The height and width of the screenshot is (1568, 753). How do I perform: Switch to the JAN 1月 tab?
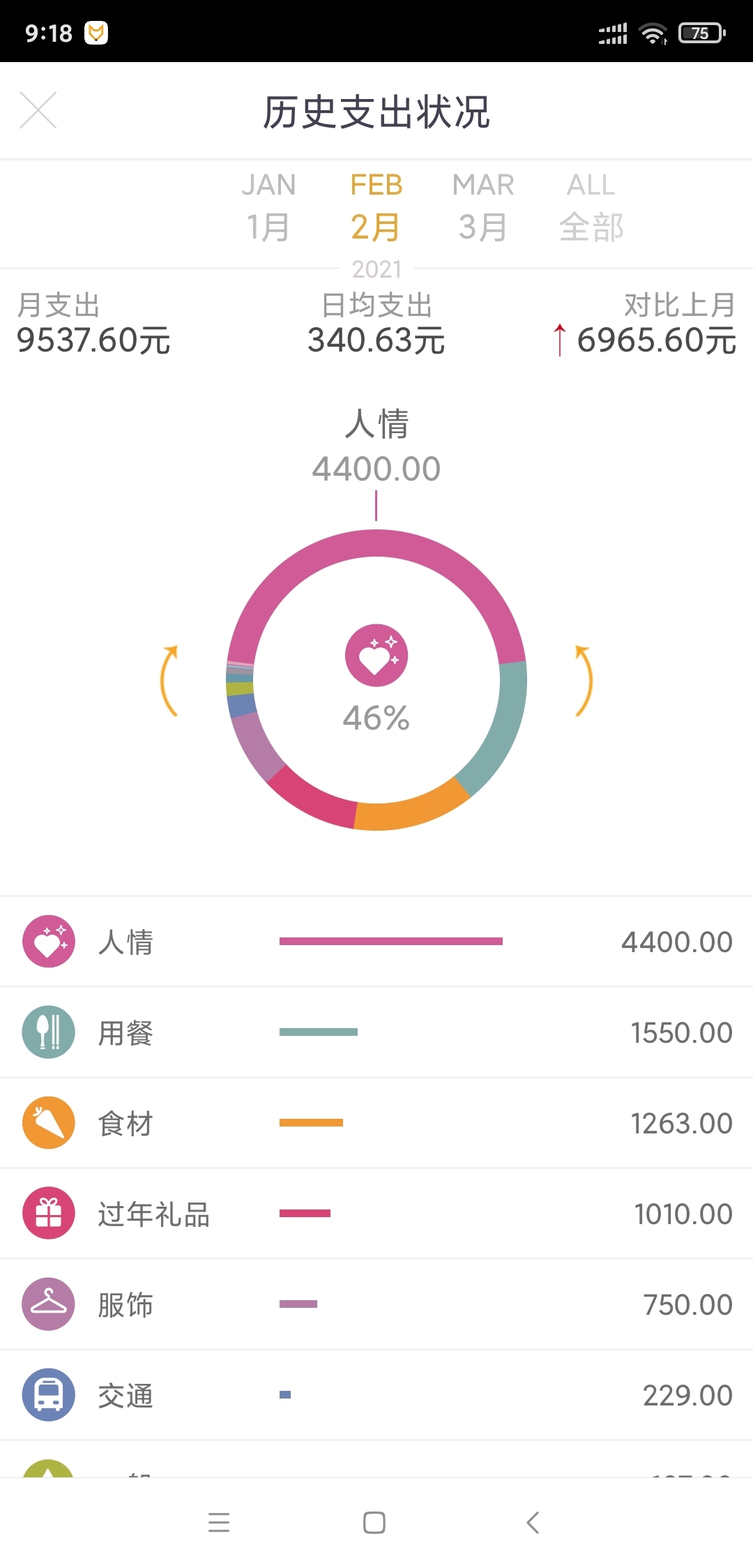(x=268, y=207)
